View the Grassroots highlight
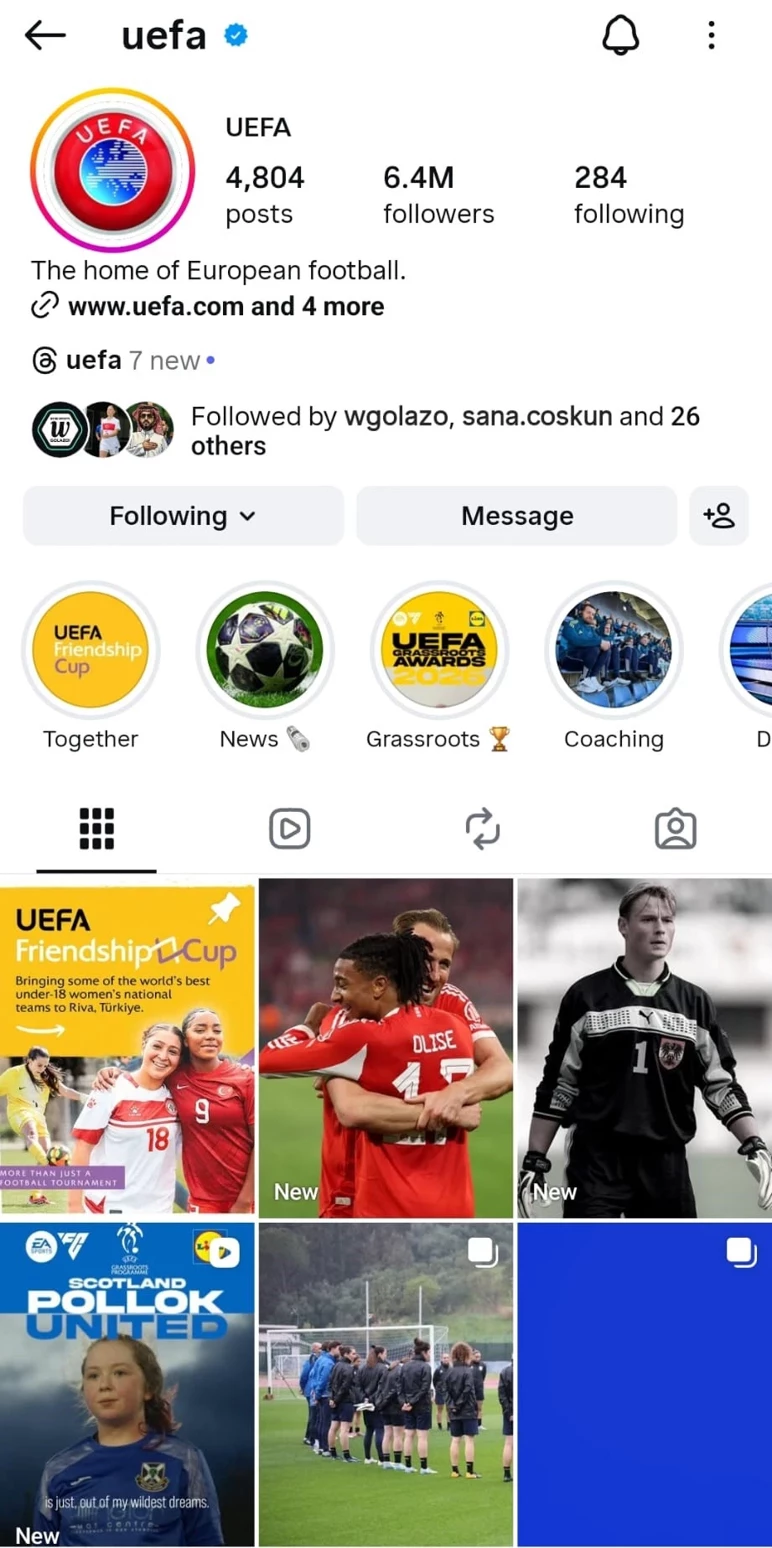 click(439, 650)
